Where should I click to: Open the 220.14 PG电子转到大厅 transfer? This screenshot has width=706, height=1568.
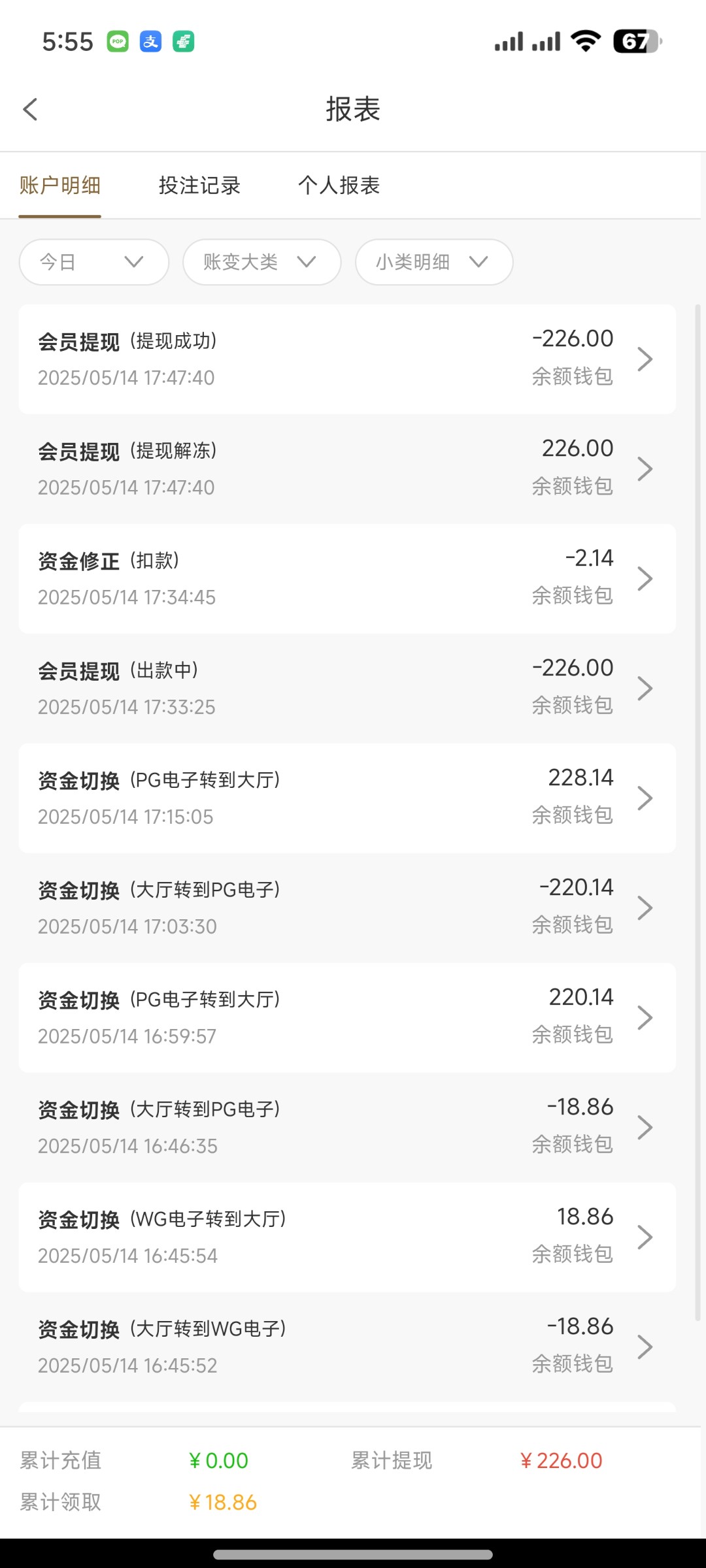pos(347,1017)
